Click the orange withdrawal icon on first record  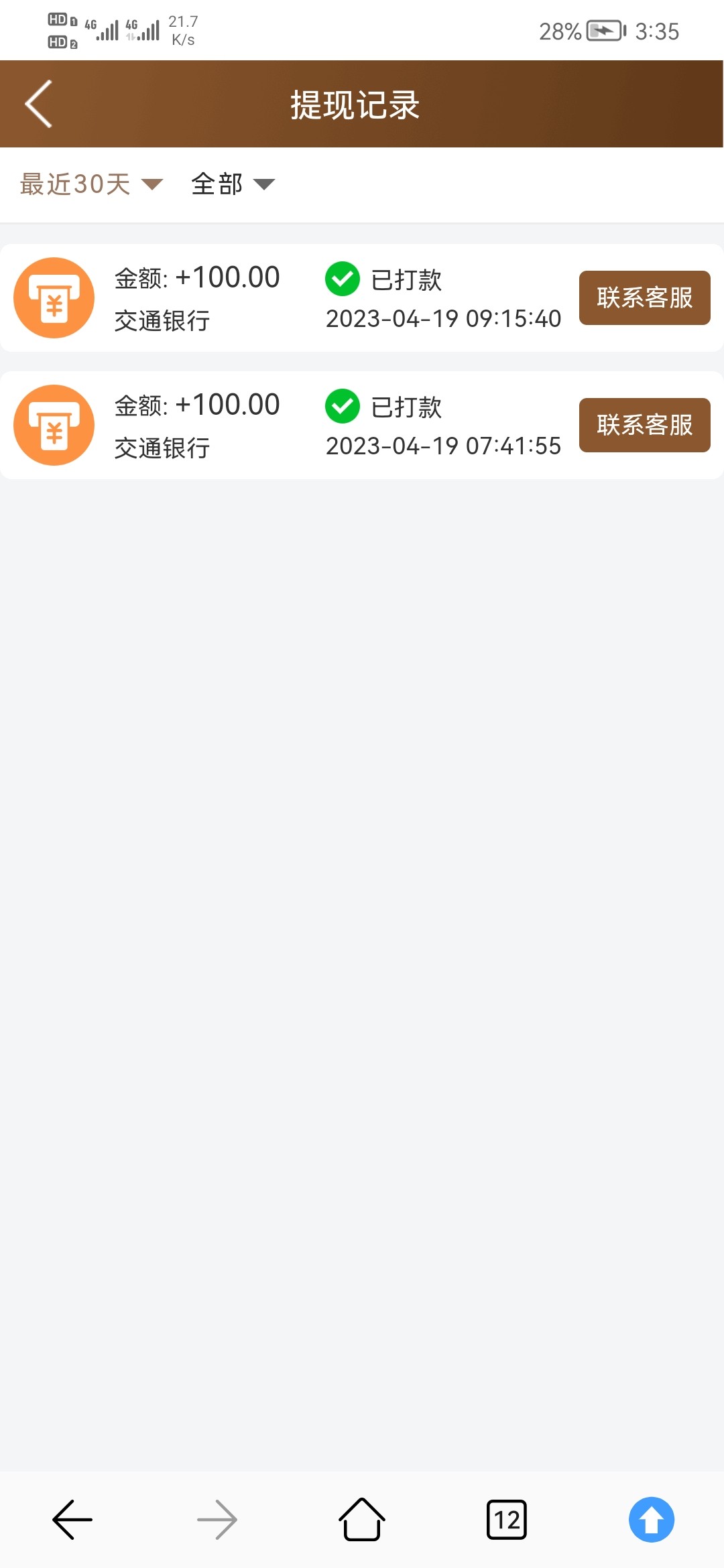[x=54, y=298]
